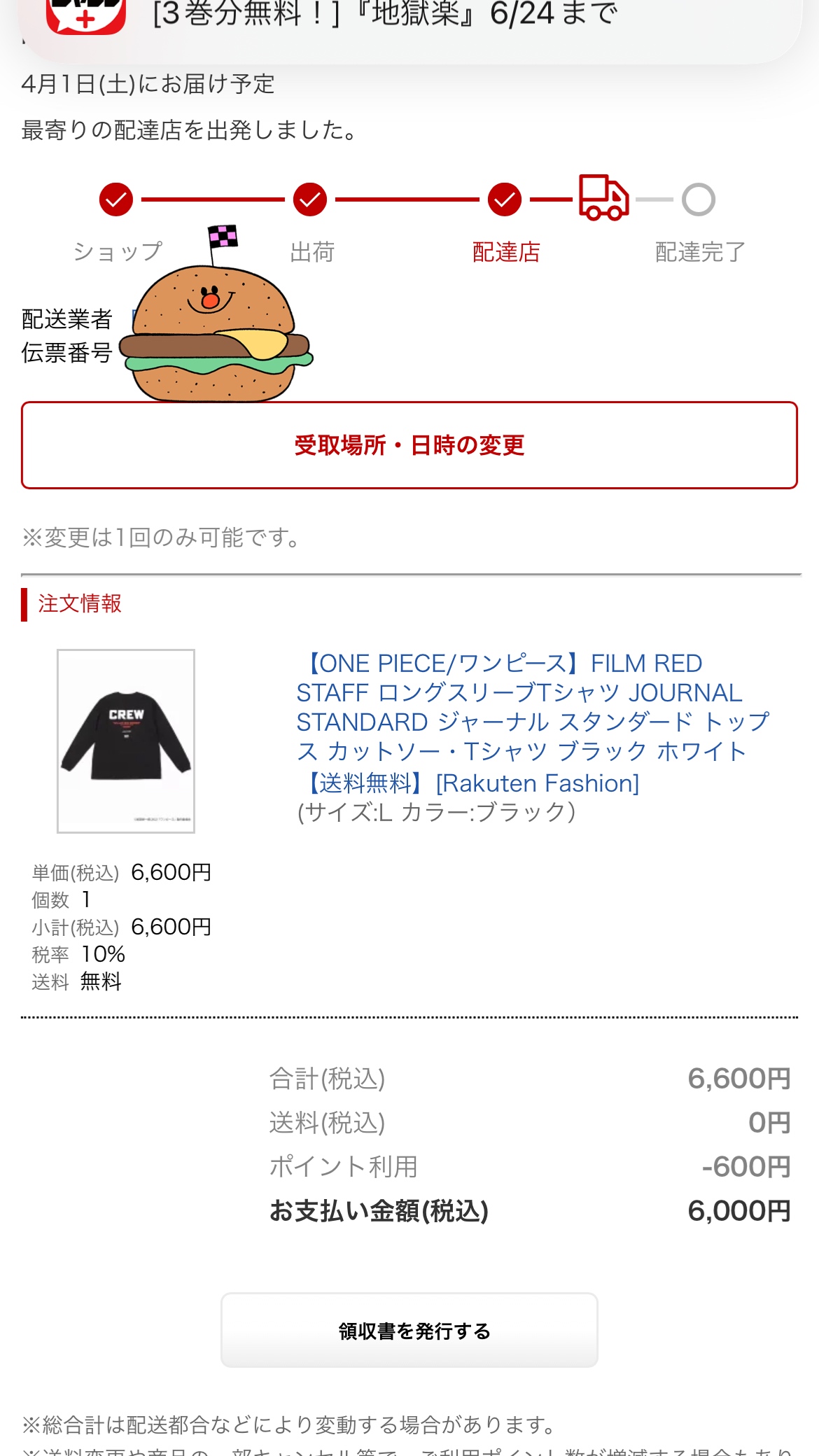
Task: Tap the 受取場所・日時の変更 button
Action: [409, 445]
